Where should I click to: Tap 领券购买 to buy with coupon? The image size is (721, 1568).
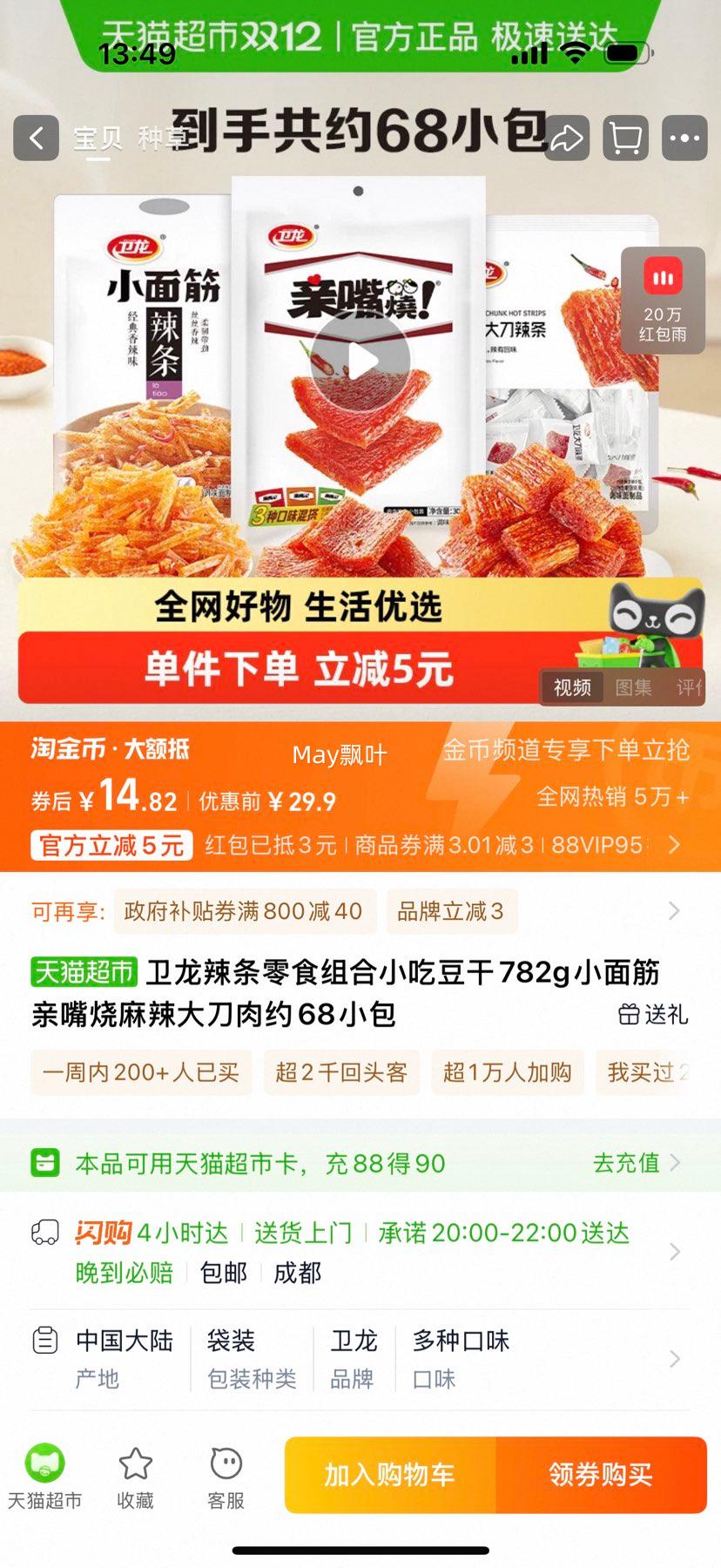point(601,1475)
